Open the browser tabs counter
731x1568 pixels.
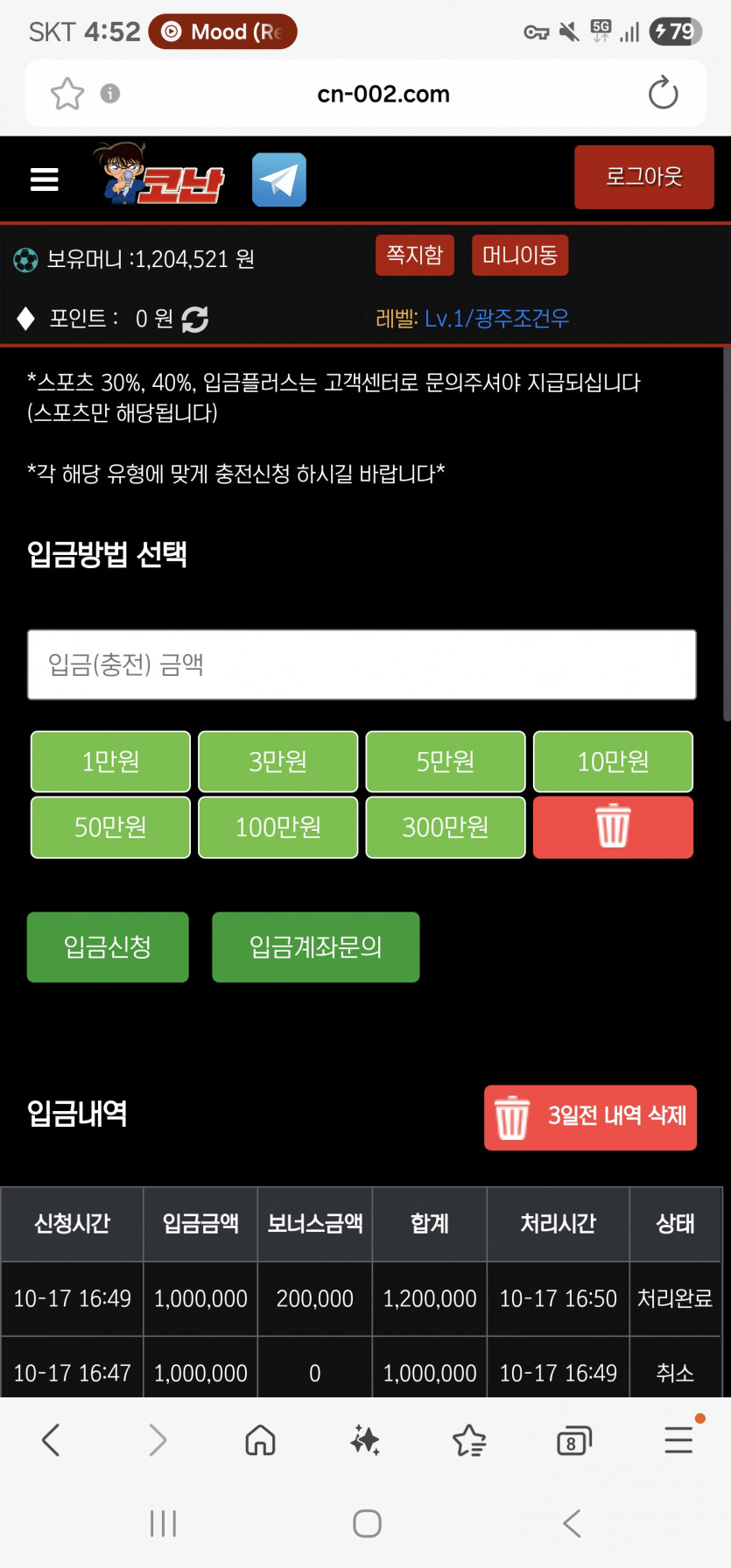click(x=574, y=1439)
